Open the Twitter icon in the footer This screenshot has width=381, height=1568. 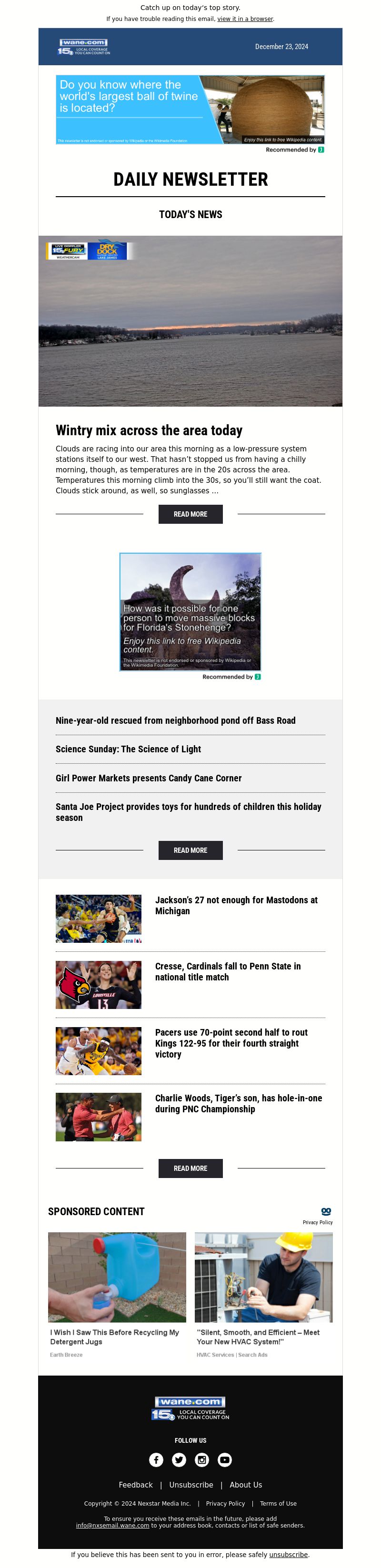(x=179, y=1459)
